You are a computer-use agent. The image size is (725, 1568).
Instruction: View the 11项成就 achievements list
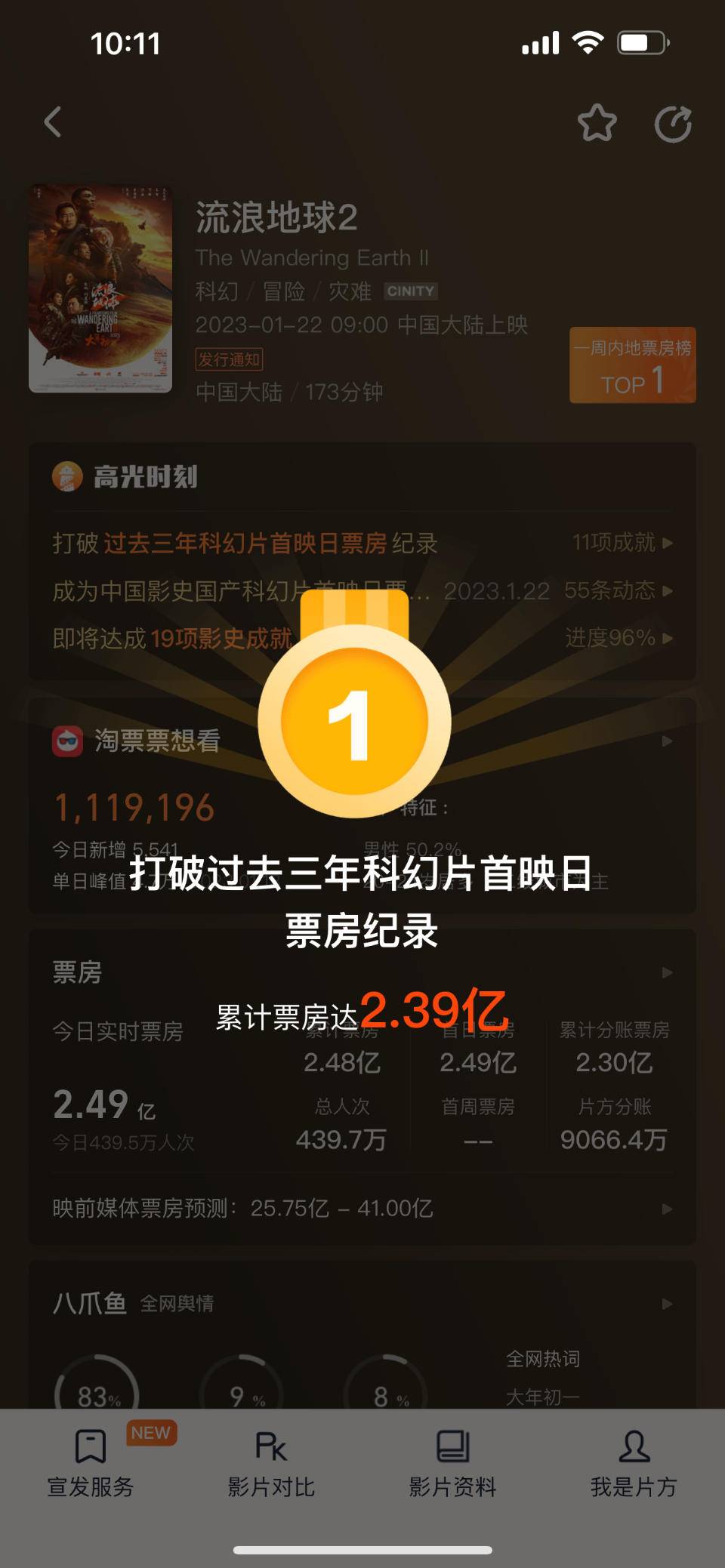click(x=622, y=543)
